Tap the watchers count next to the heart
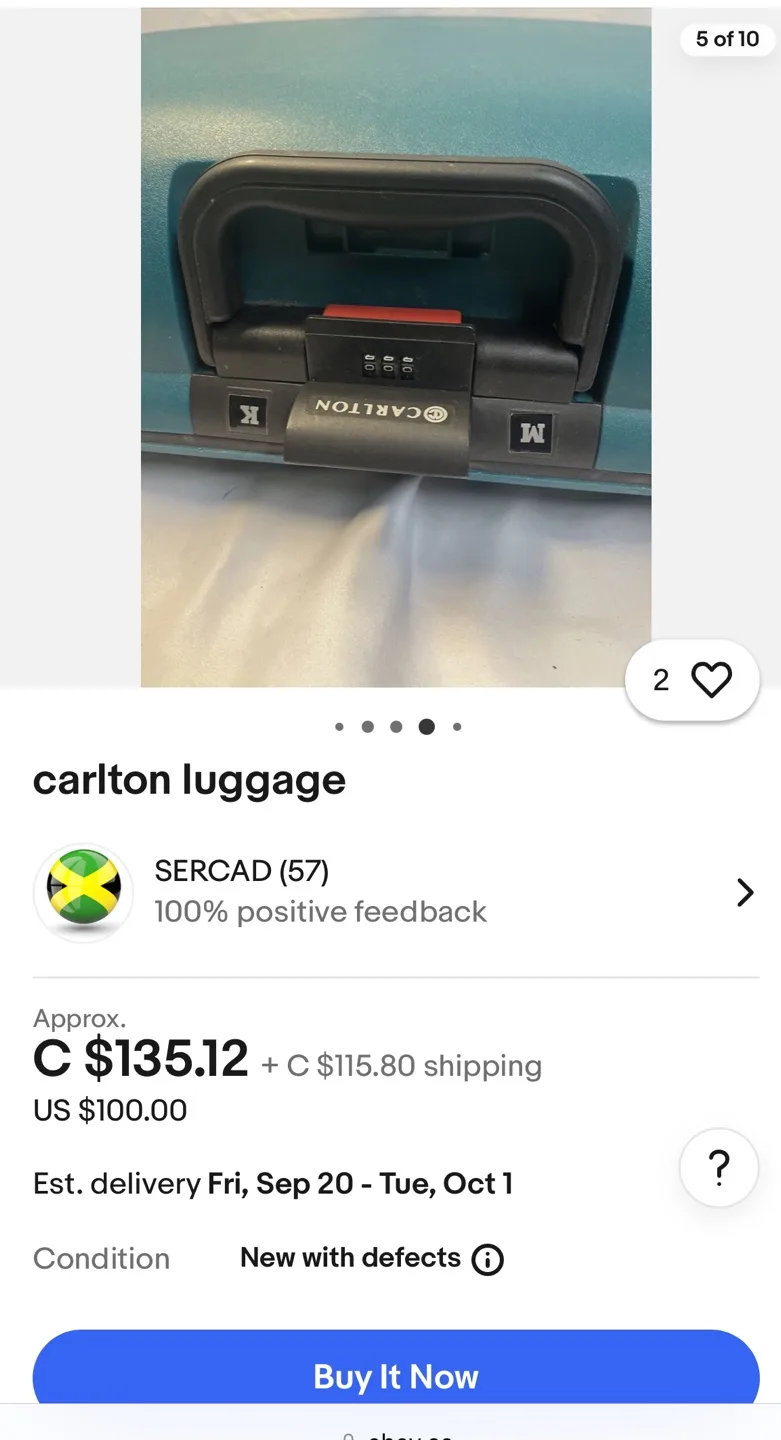The image size is (781, 1440). click(x=661, y=679)
